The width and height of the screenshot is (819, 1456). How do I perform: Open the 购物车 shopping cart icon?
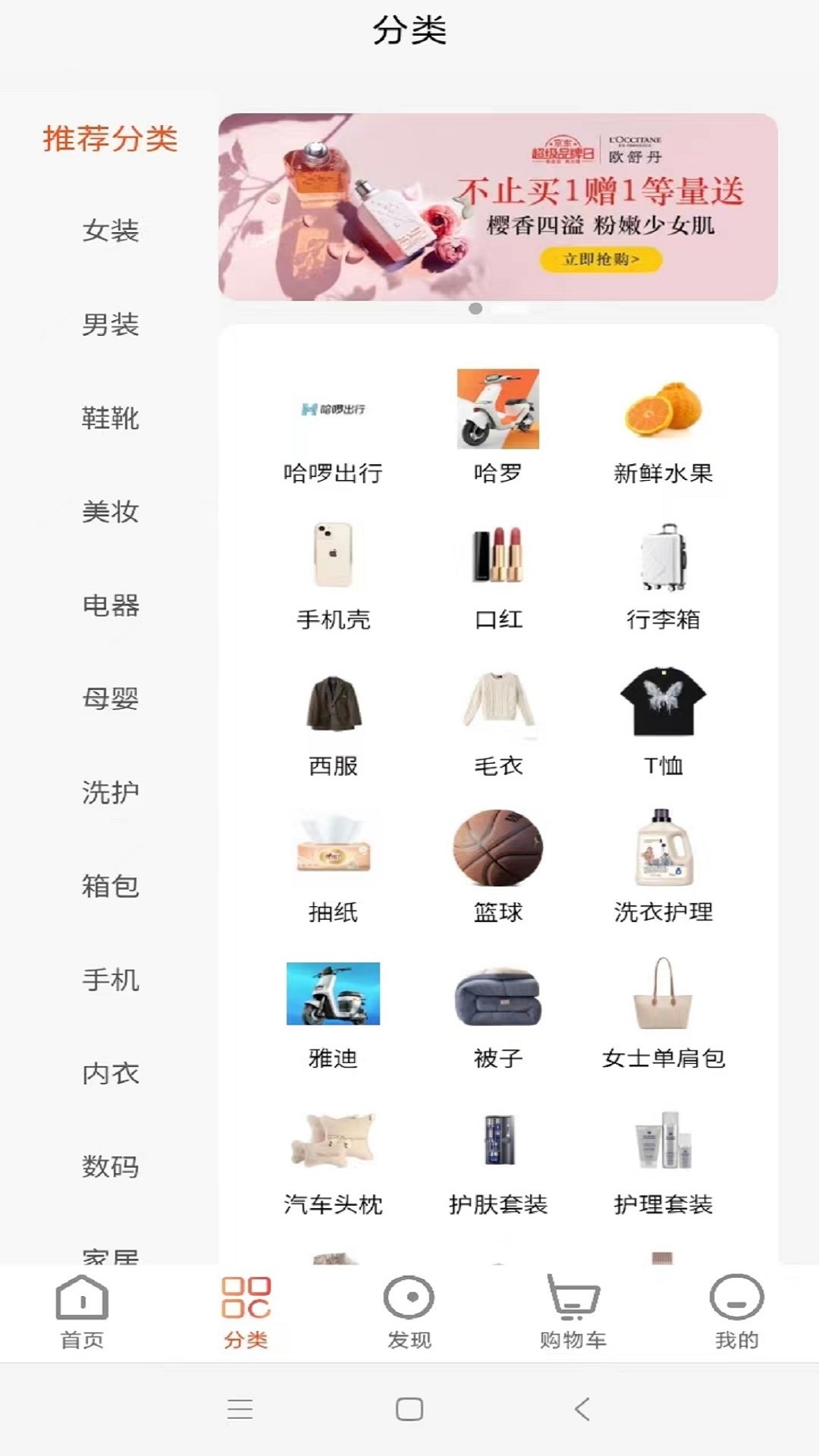573,1297
